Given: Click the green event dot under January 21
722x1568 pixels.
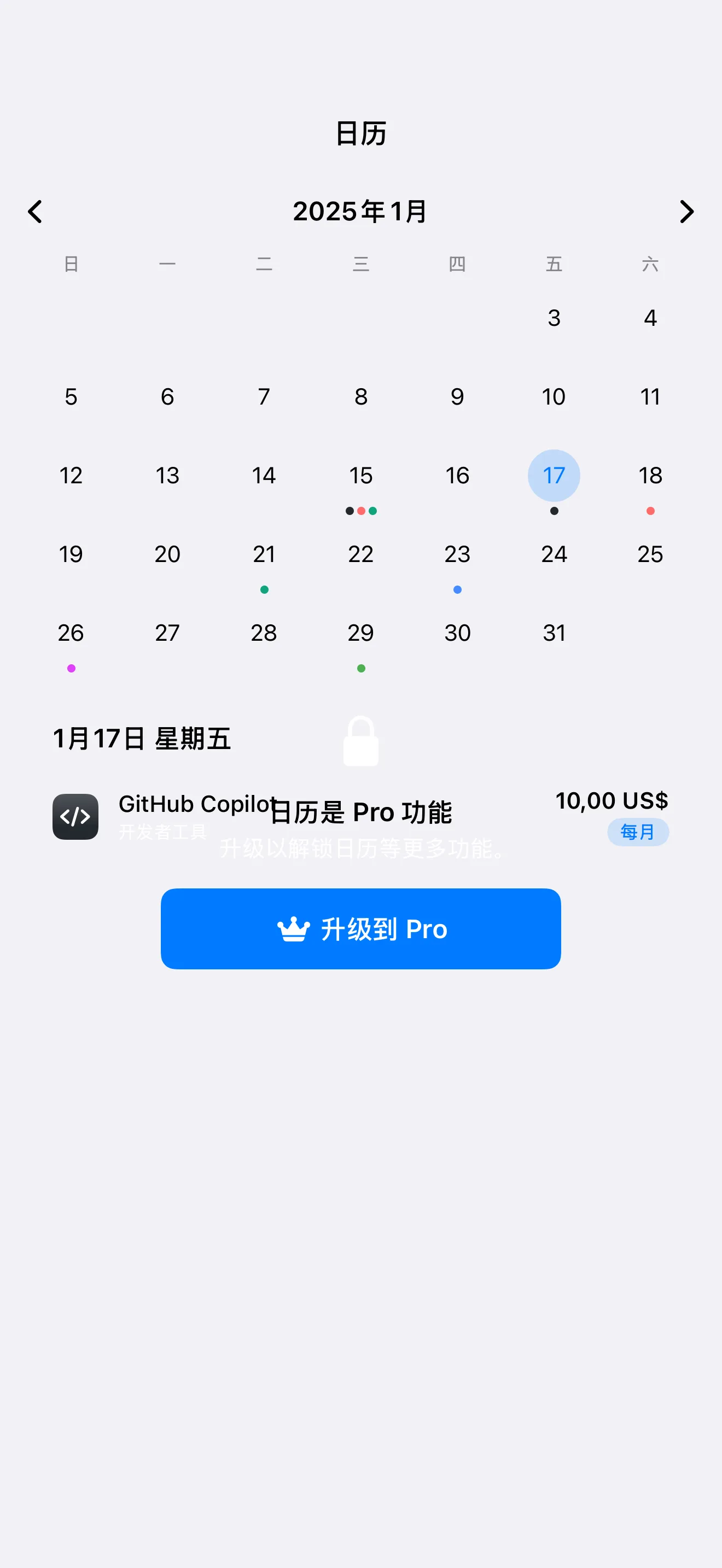Looking at the screenshot, I should coord(264,589).
